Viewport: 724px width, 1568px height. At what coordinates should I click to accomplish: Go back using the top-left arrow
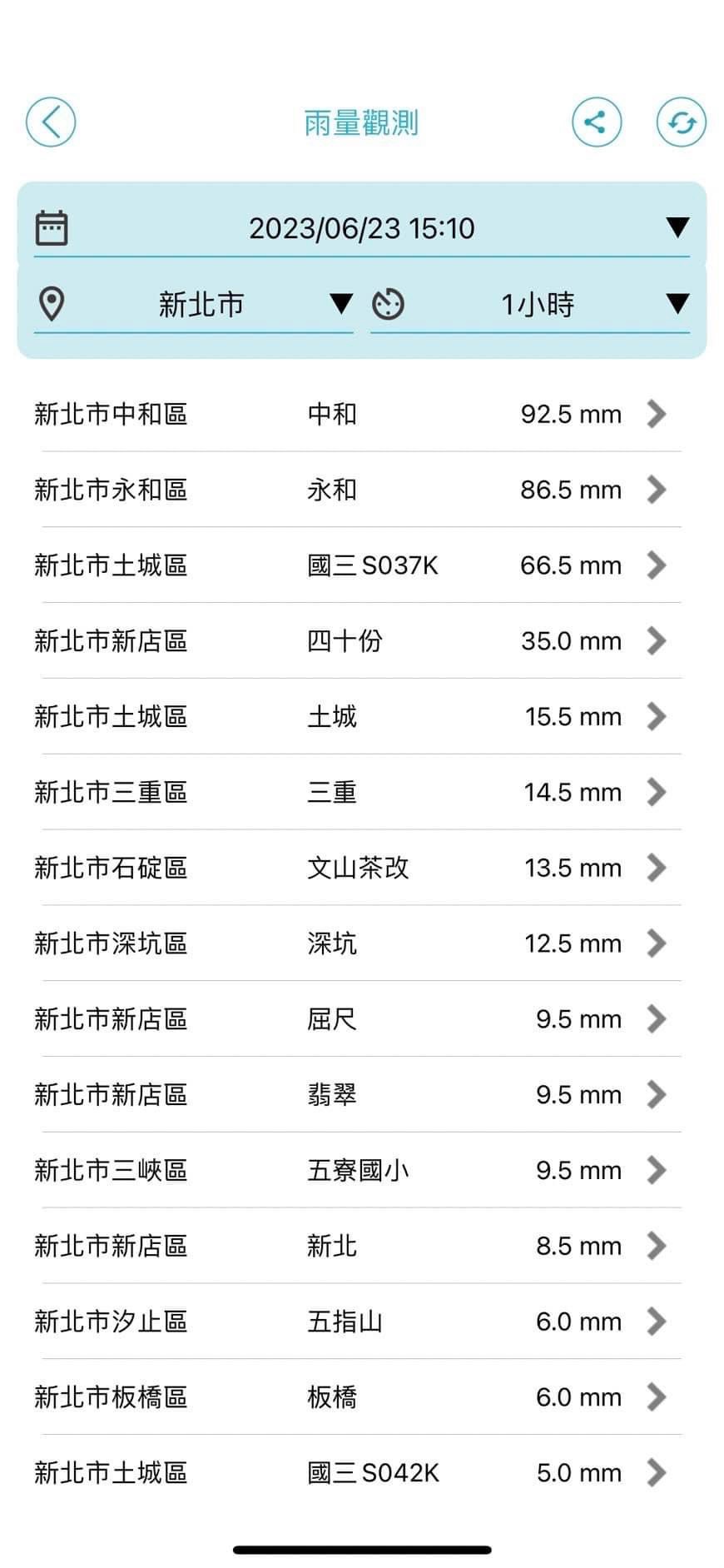(x=51, y=122)
